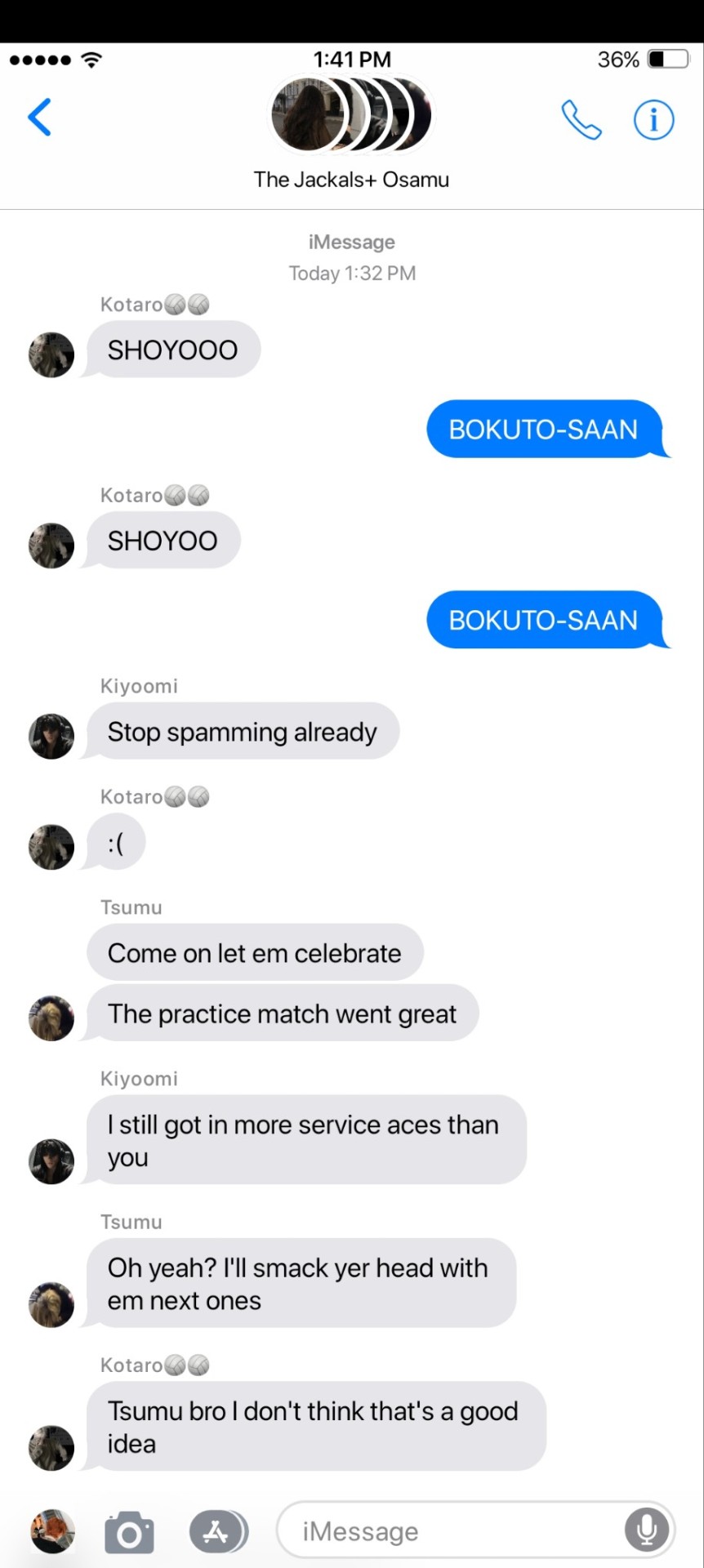The width and height of the screenshot is (704, 1568).
Task: Open the App Store apps drawer
Action: pos(217,1531)
